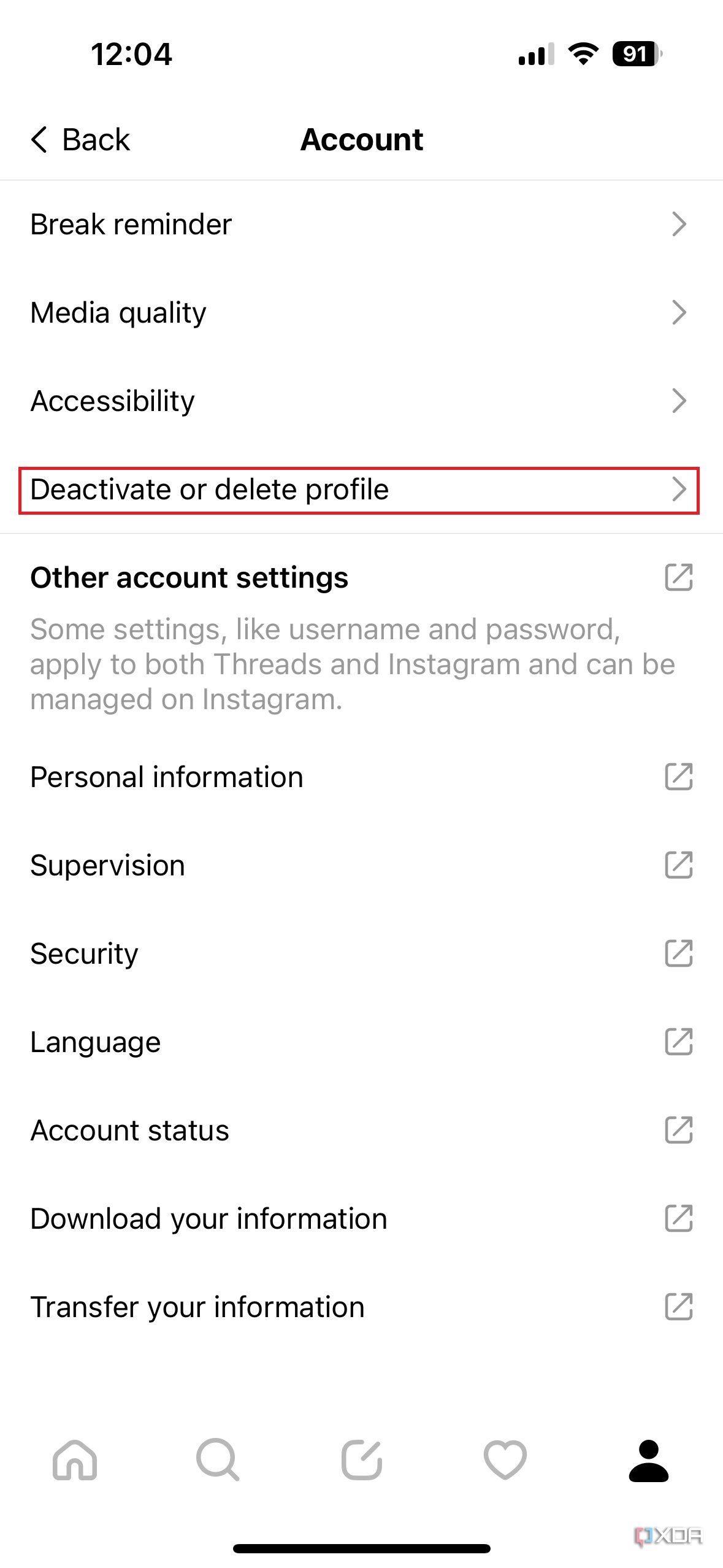Compose a new thread

tap(361, 1460)
